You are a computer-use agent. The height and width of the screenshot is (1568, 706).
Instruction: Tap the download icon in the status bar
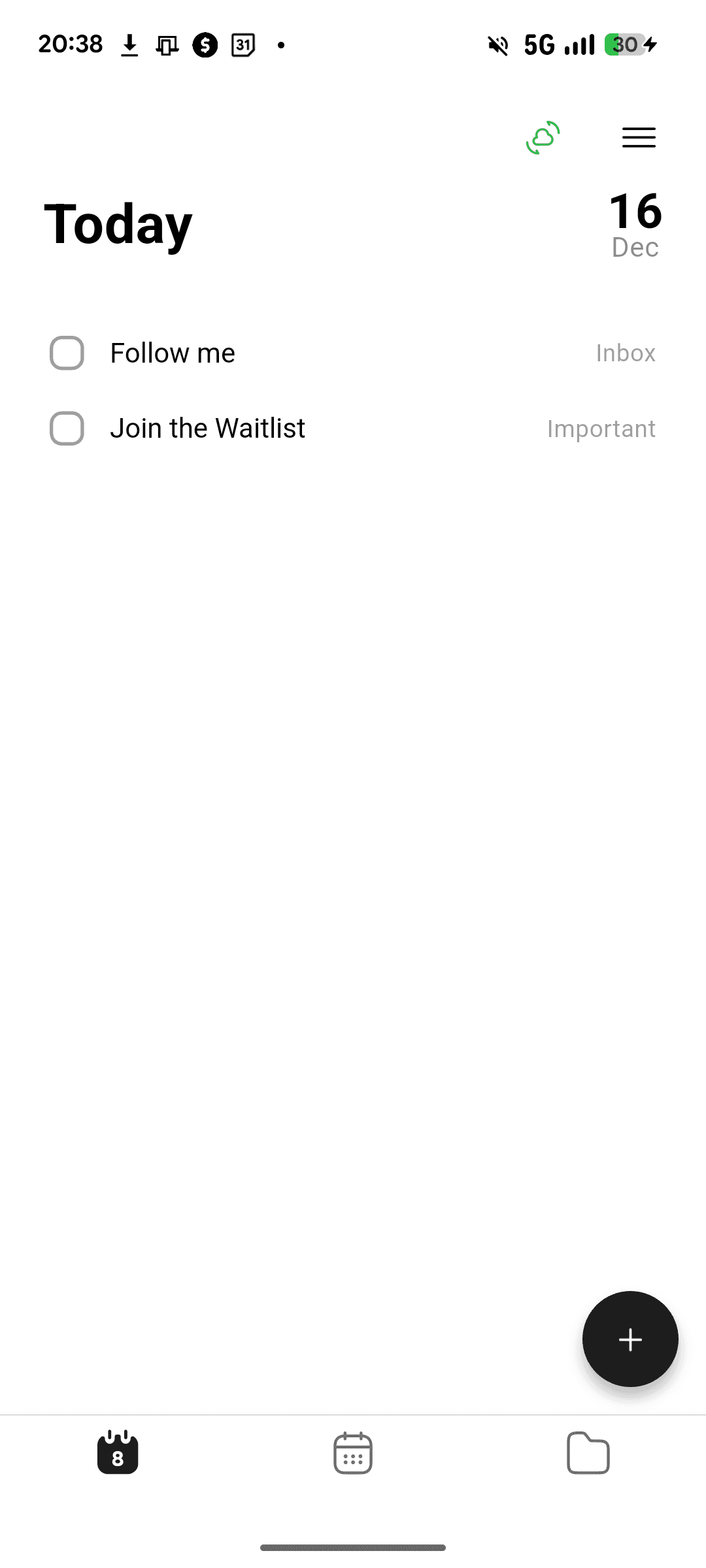129,44
